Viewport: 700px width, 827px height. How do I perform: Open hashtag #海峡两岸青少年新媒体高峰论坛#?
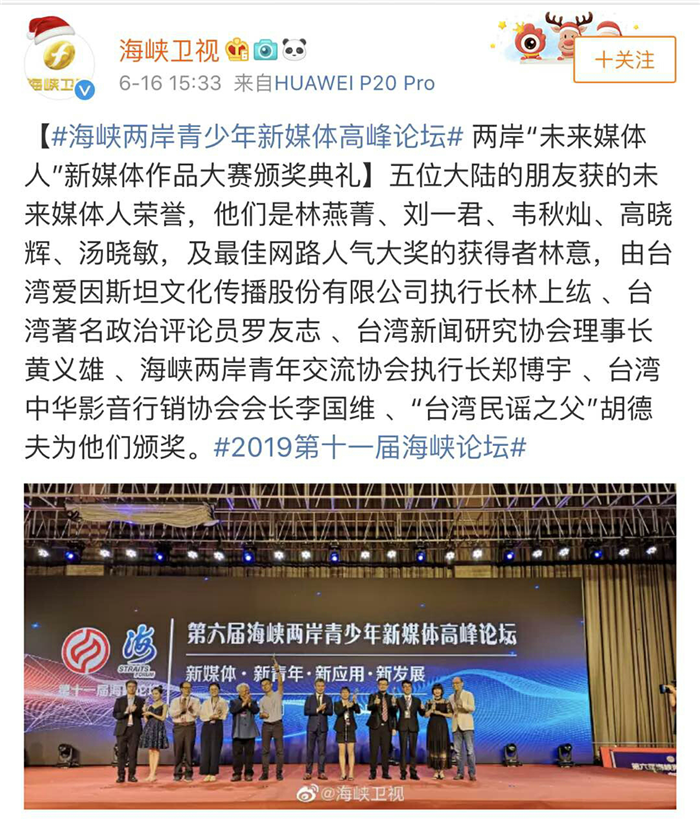[255, 135]
